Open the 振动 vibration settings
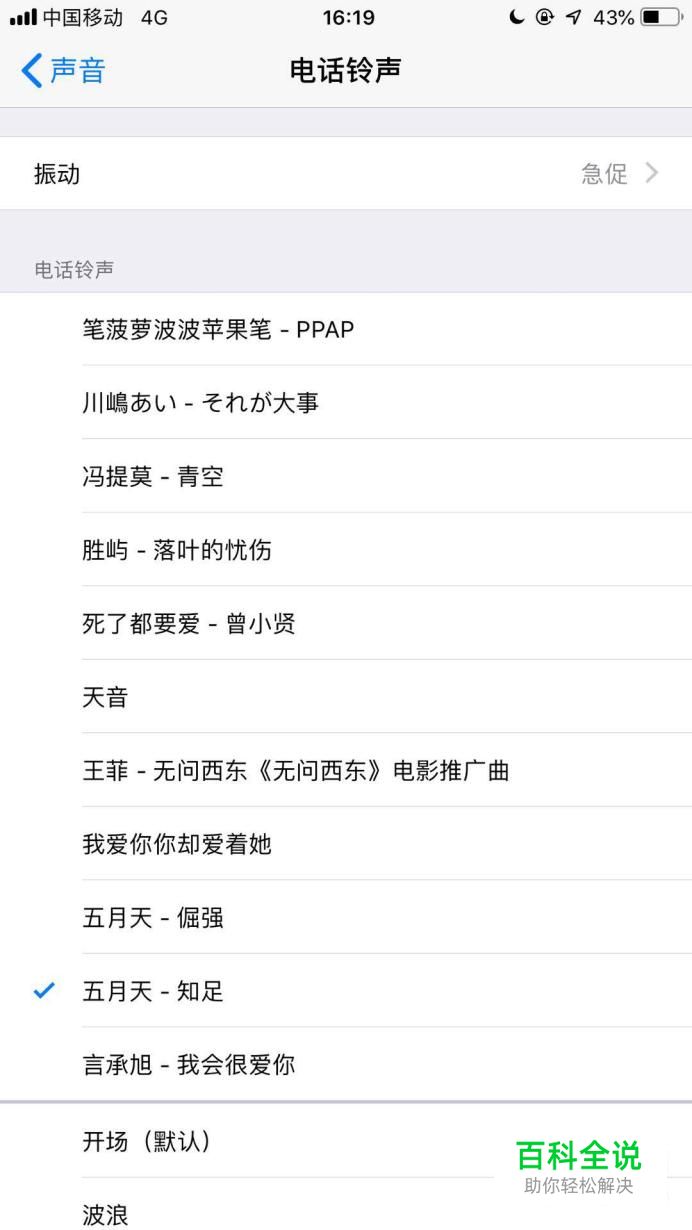The width and height of the screenshot is (692, 1230). [346, 174]
